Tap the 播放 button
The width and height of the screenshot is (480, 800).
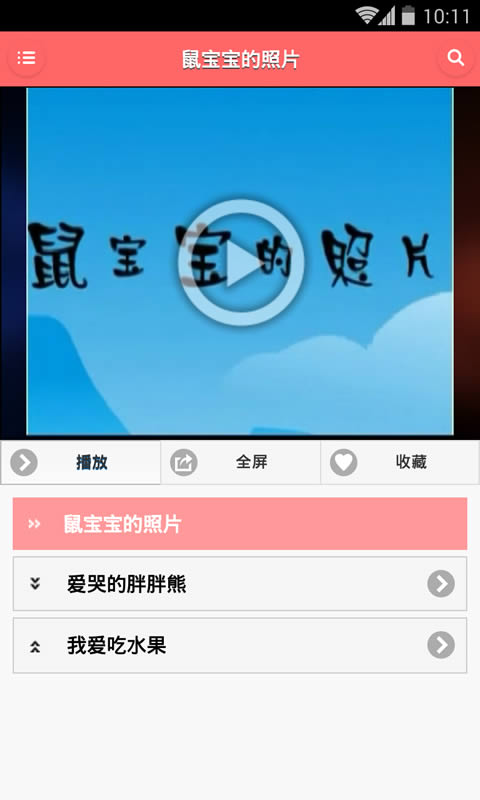[81, 463]
